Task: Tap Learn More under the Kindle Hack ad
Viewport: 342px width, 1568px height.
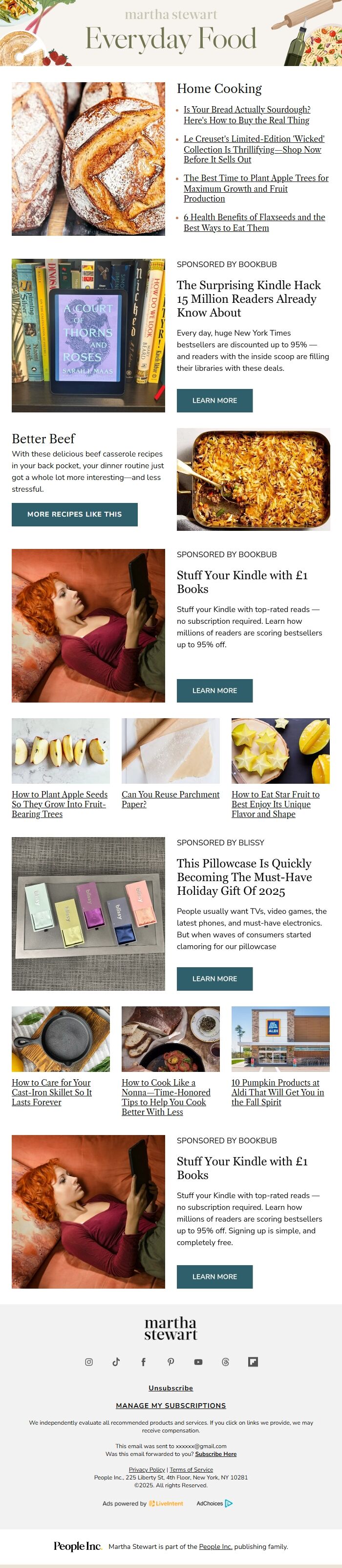Action: [x=214, y=401]
